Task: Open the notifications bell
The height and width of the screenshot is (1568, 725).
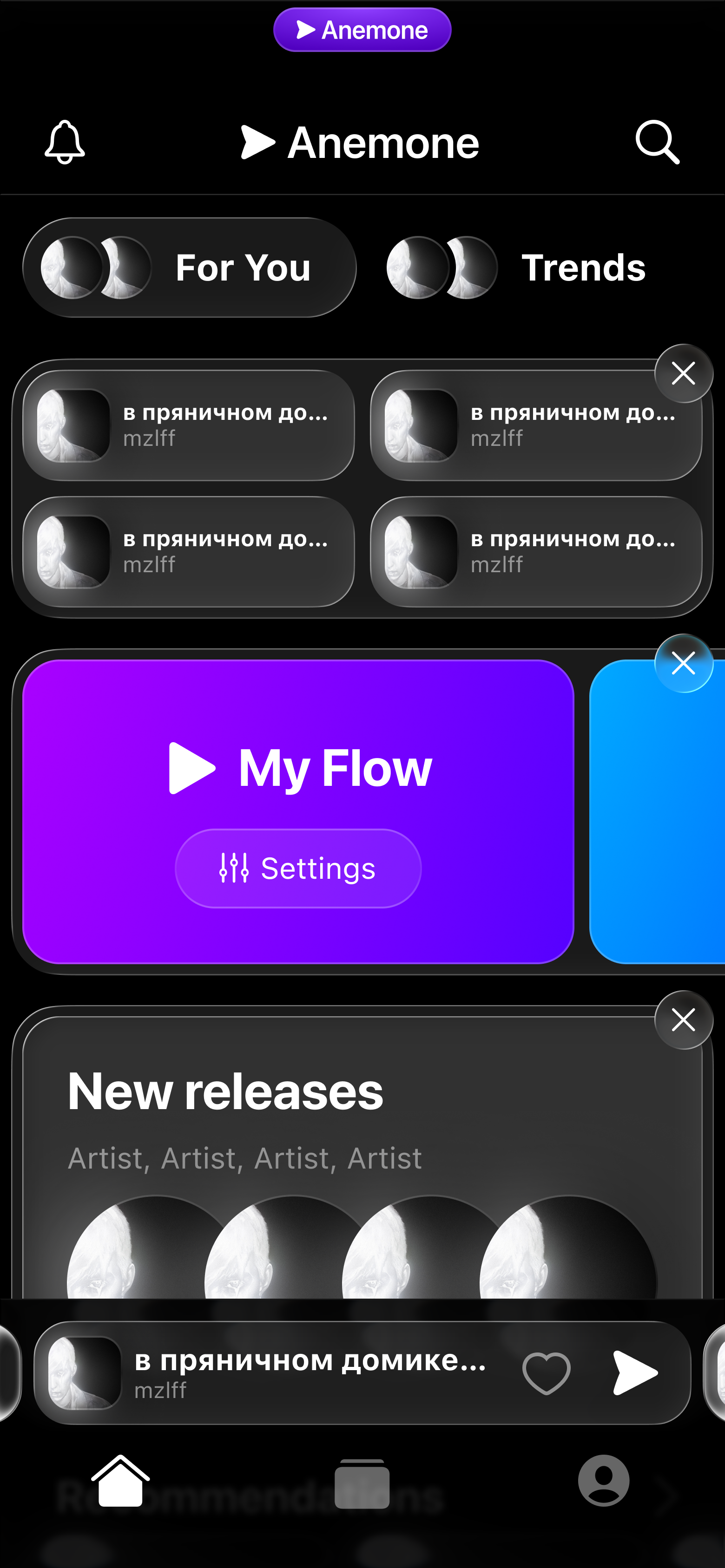Action: [65, 143]
